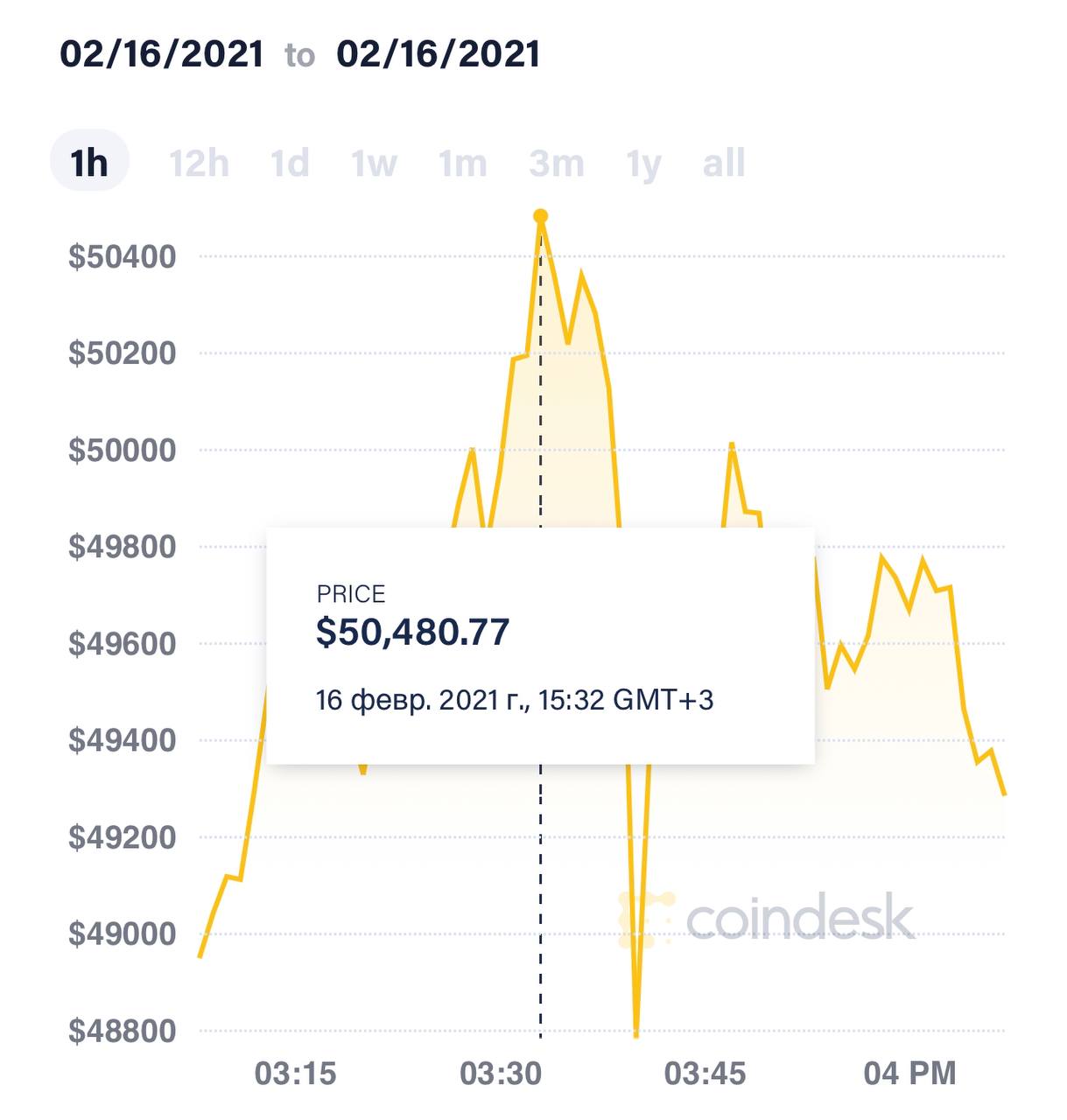Show the 1d price chart
Screen dimensions: 1067x1120
point(290,163)
